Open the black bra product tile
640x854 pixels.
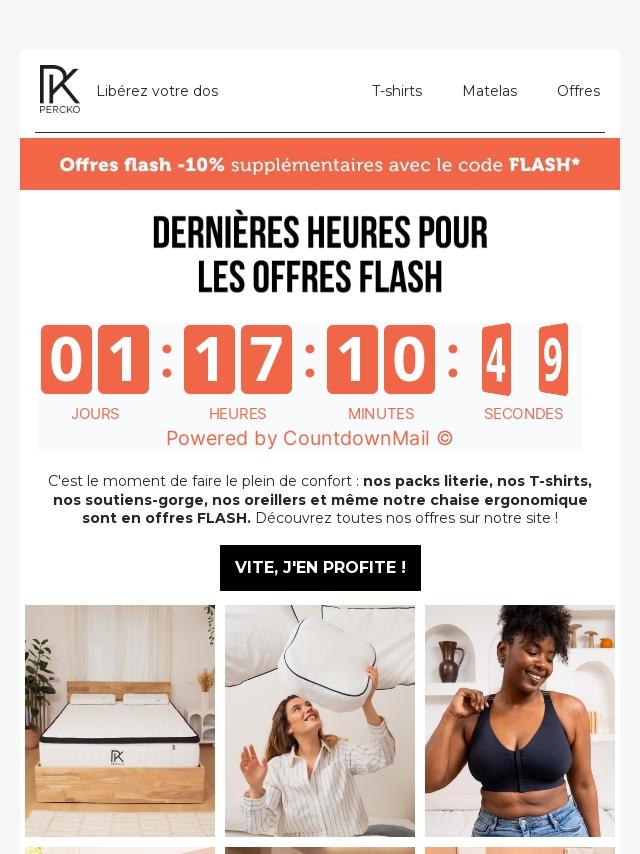[x=520, y=720]
